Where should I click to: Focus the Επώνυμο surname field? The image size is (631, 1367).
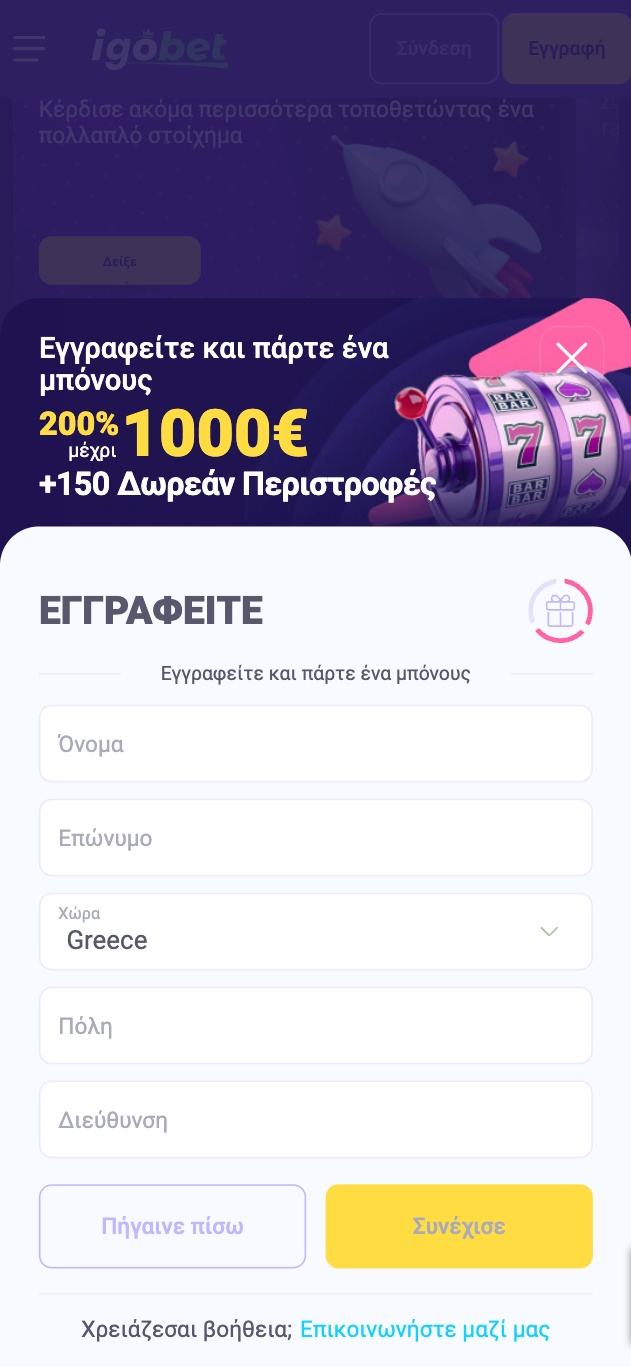coord(315,838)
